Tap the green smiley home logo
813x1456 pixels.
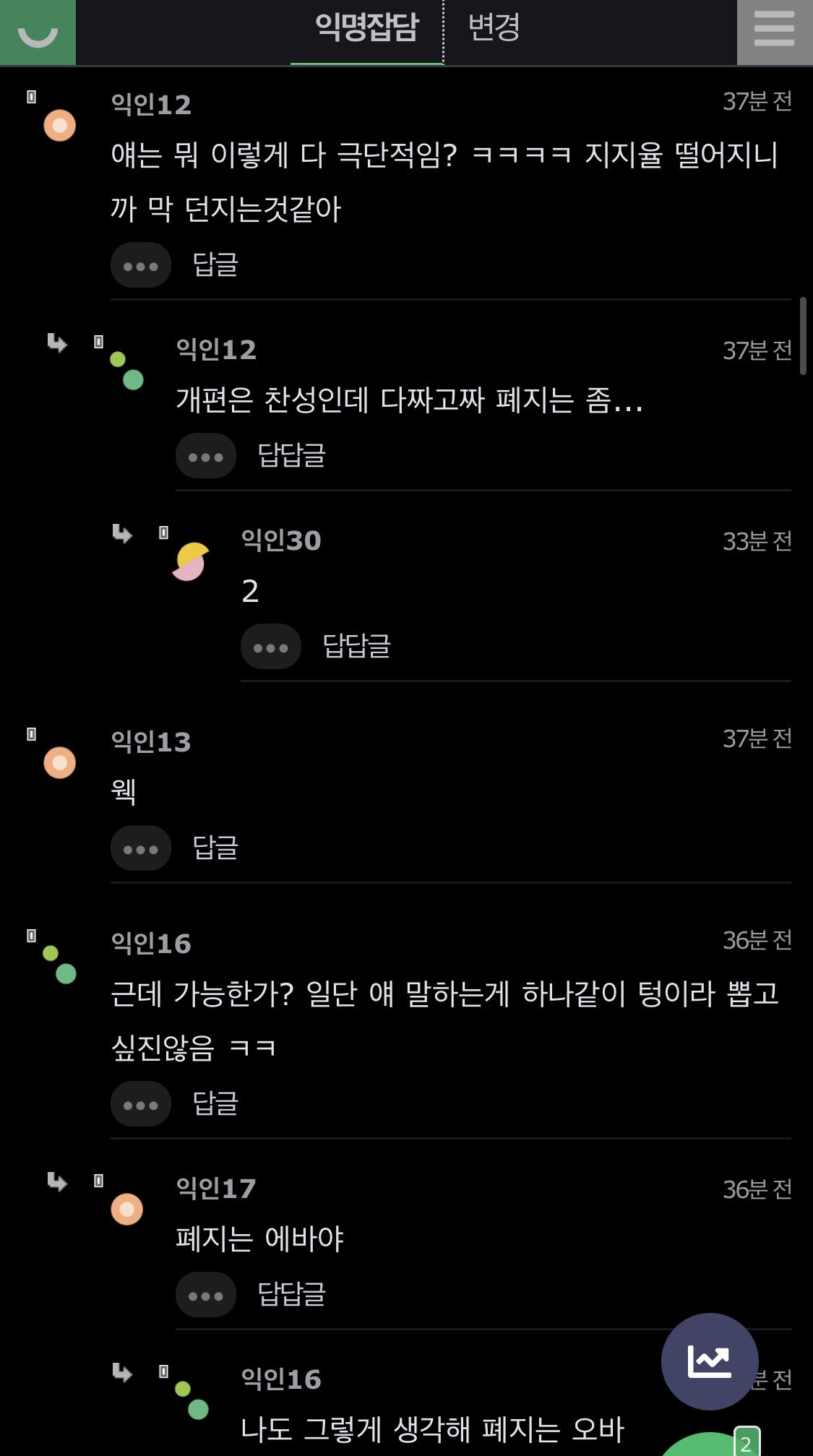pyautogui.click(x=38, y=33)
